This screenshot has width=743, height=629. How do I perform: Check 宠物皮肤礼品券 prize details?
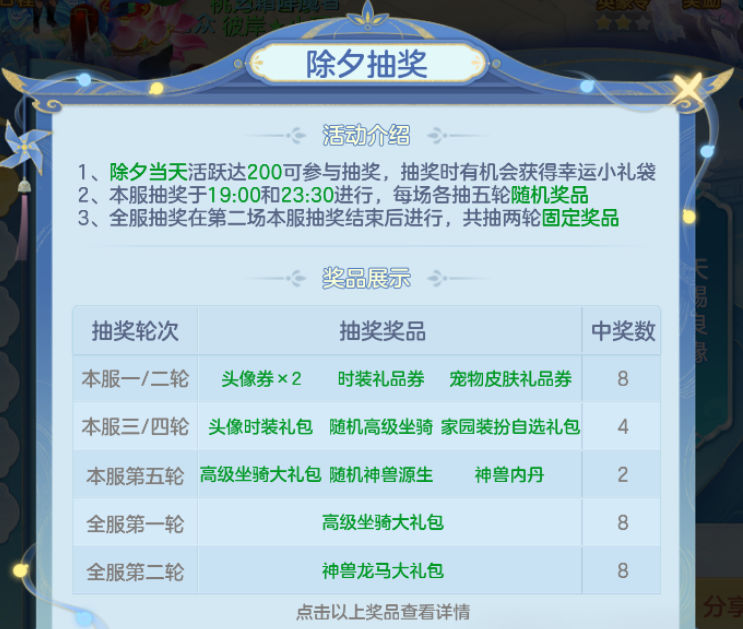coord(510,379)
